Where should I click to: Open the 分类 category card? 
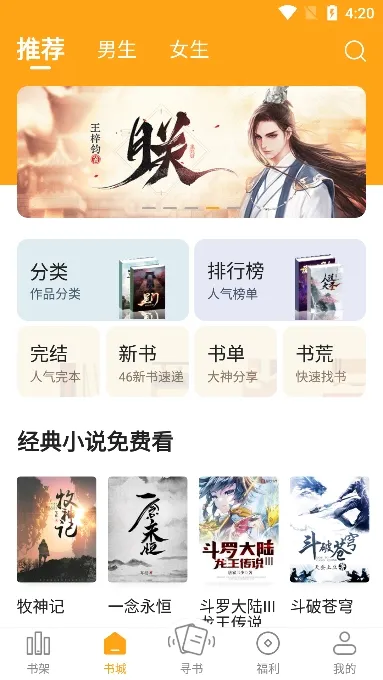point(103,280)
